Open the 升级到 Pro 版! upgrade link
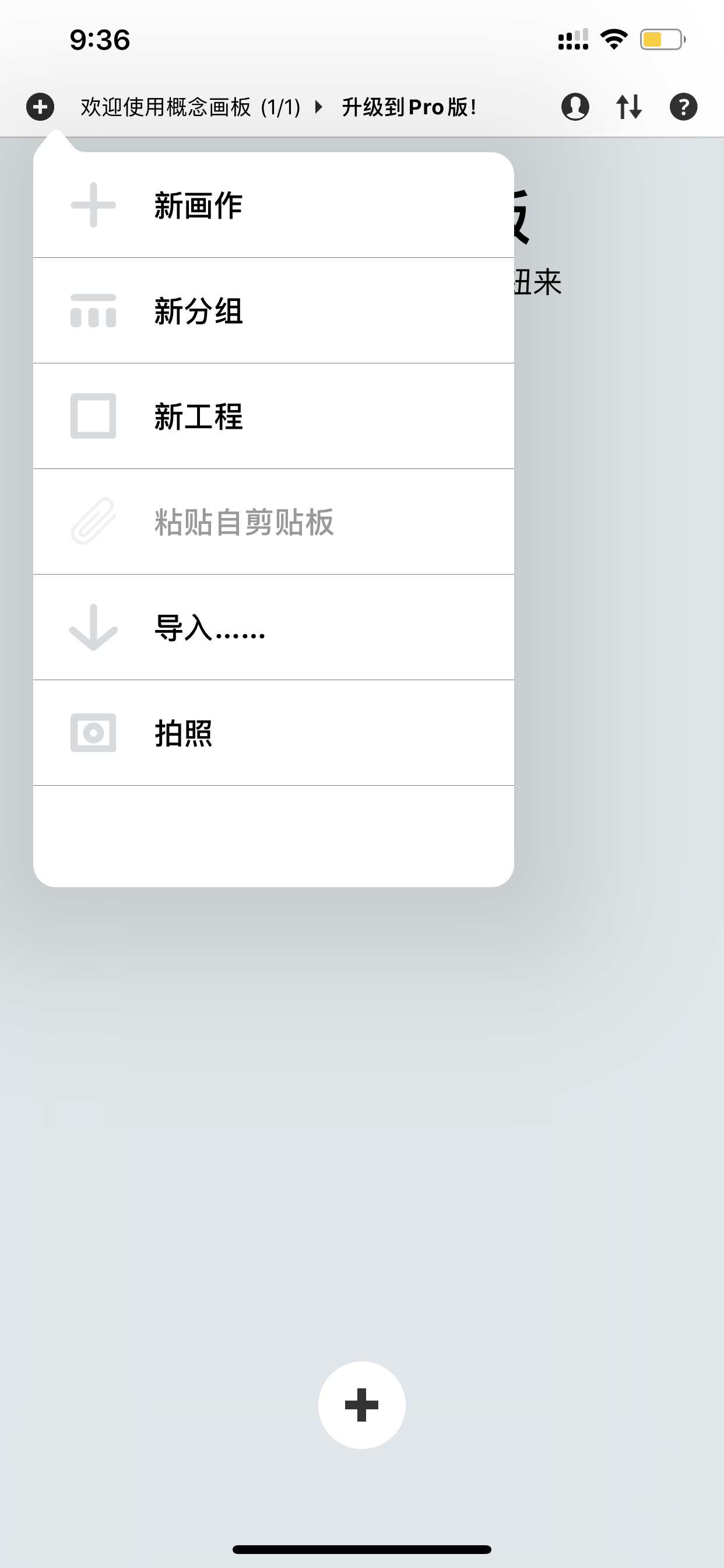The width and height of the screenshot is (724, 1568). (x=409, y=107)
